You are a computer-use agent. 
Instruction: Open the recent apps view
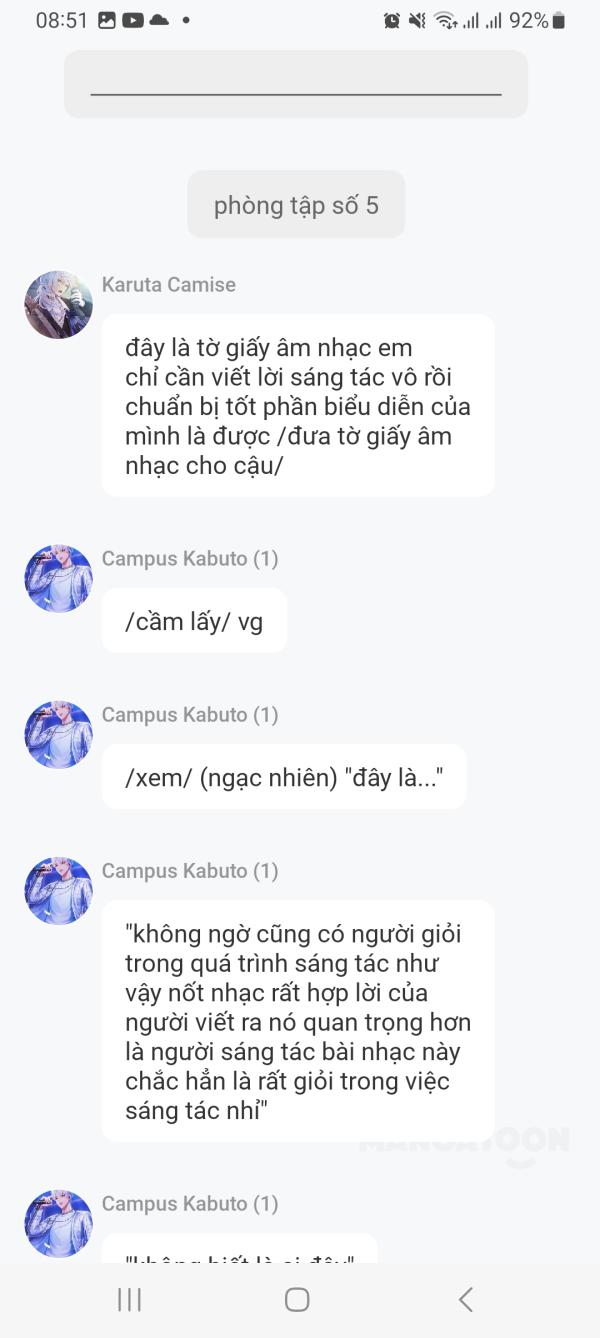[129, 1299]
